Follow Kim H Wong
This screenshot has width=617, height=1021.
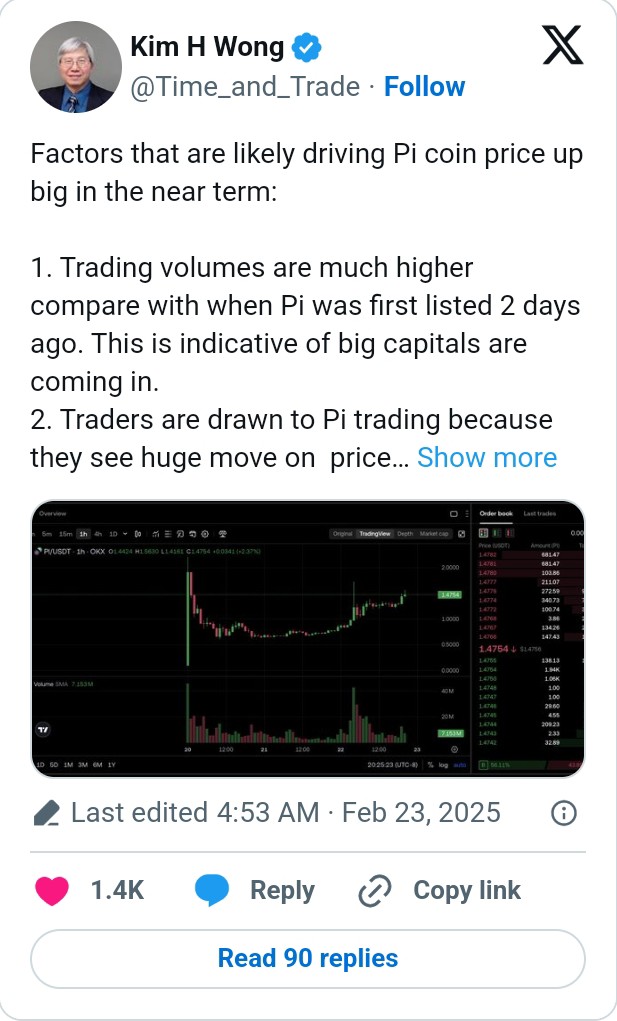[x=425, y=87]
